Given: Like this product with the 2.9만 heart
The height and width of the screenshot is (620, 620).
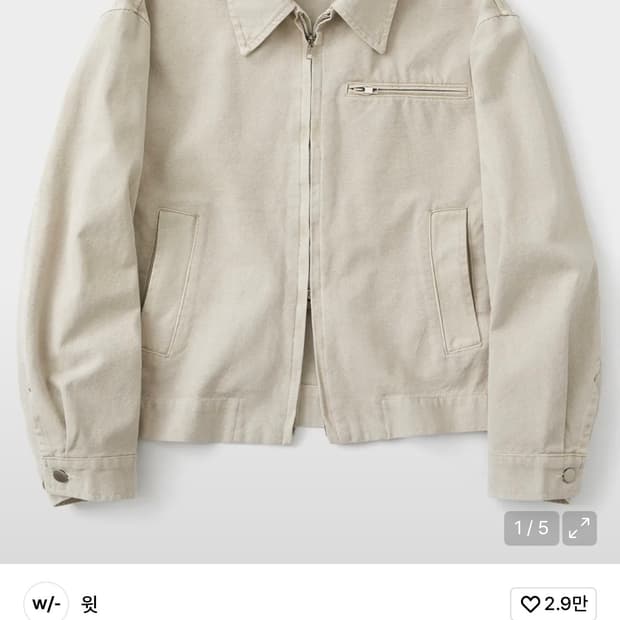Looking at the screenshot, I should pyautogui.click(x=553, y=603).
